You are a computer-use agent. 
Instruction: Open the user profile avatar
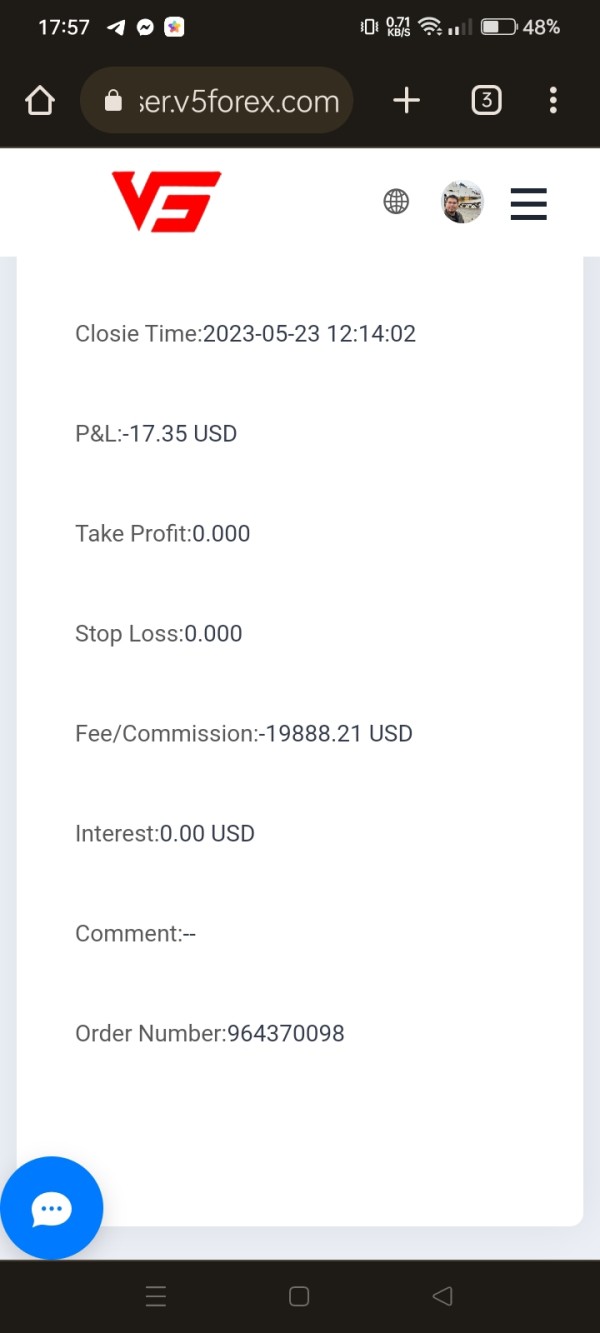pos(462,202)
